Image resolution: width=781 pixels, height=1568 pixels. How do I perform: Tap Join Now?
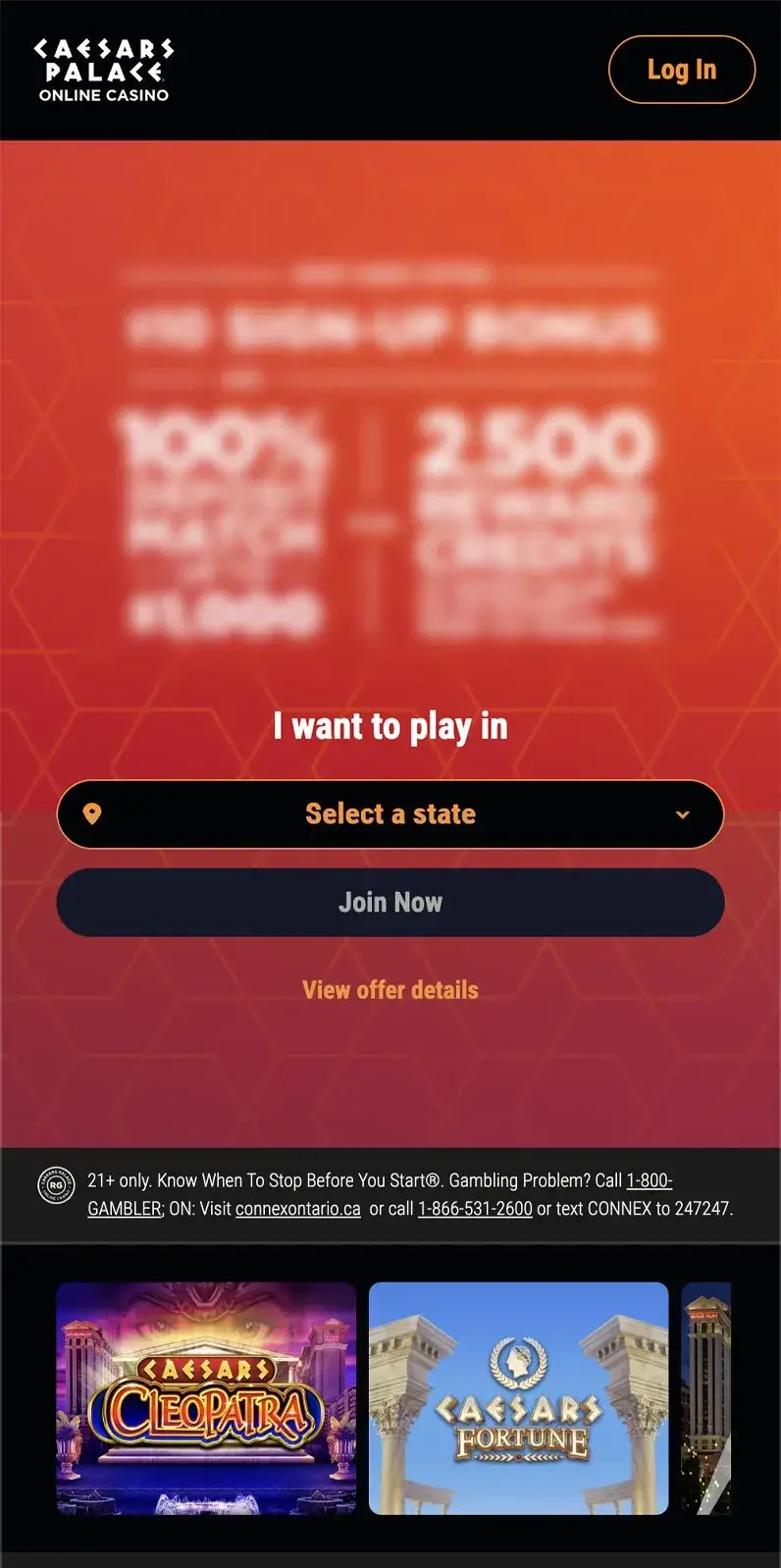pyautogui.click(x=390, y=903)
